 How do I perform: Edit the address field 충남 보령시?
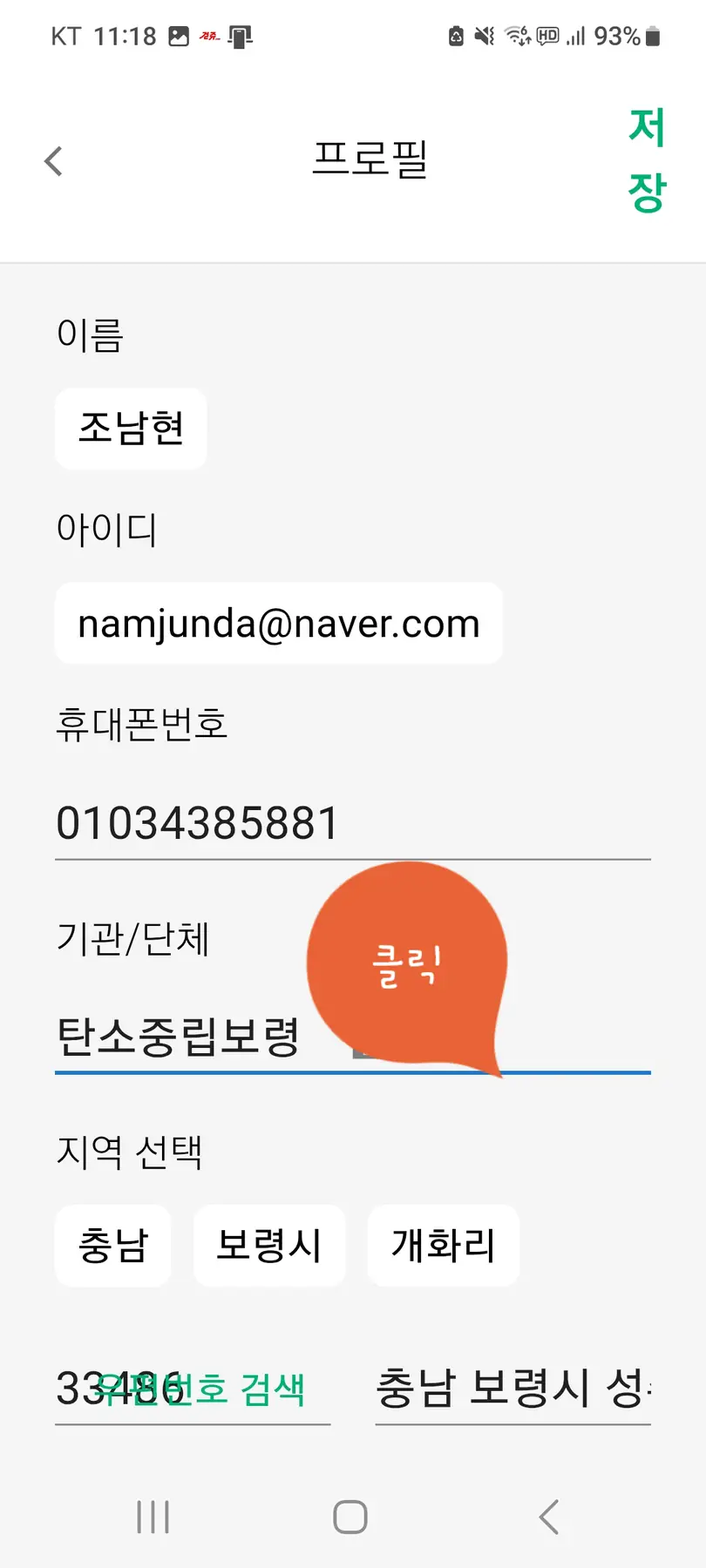click(x=513, y=1389)
